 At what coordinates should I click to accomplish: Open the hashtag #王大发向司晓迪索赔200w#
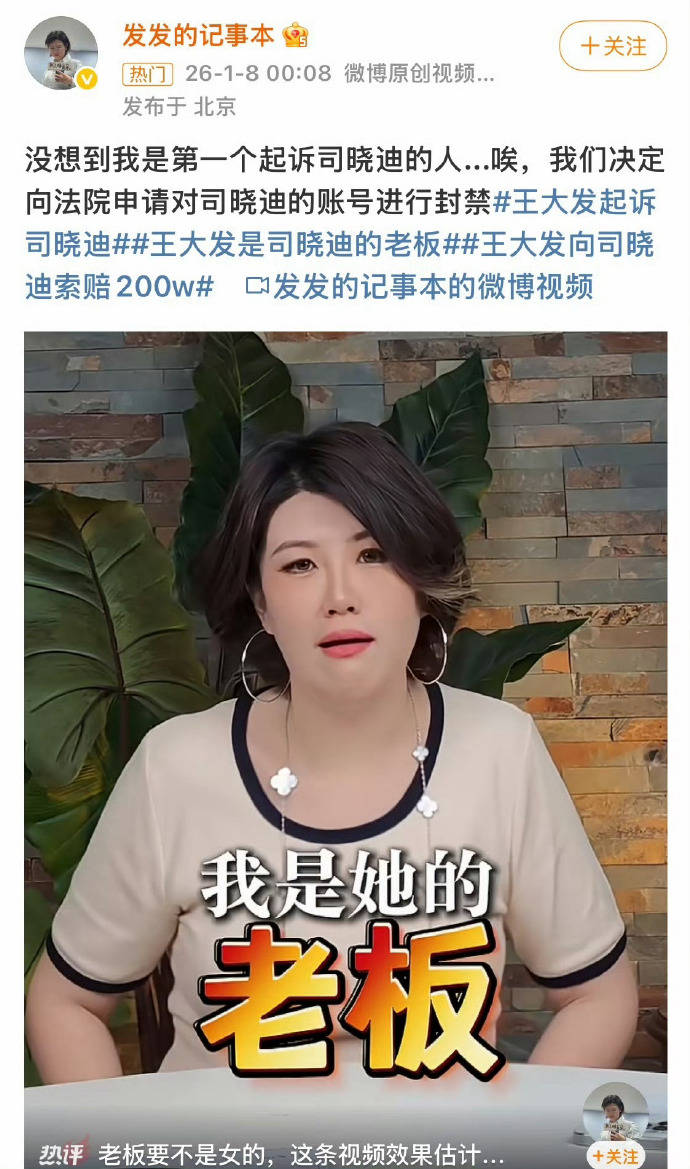pyautogui.click(x=120, y=287)
